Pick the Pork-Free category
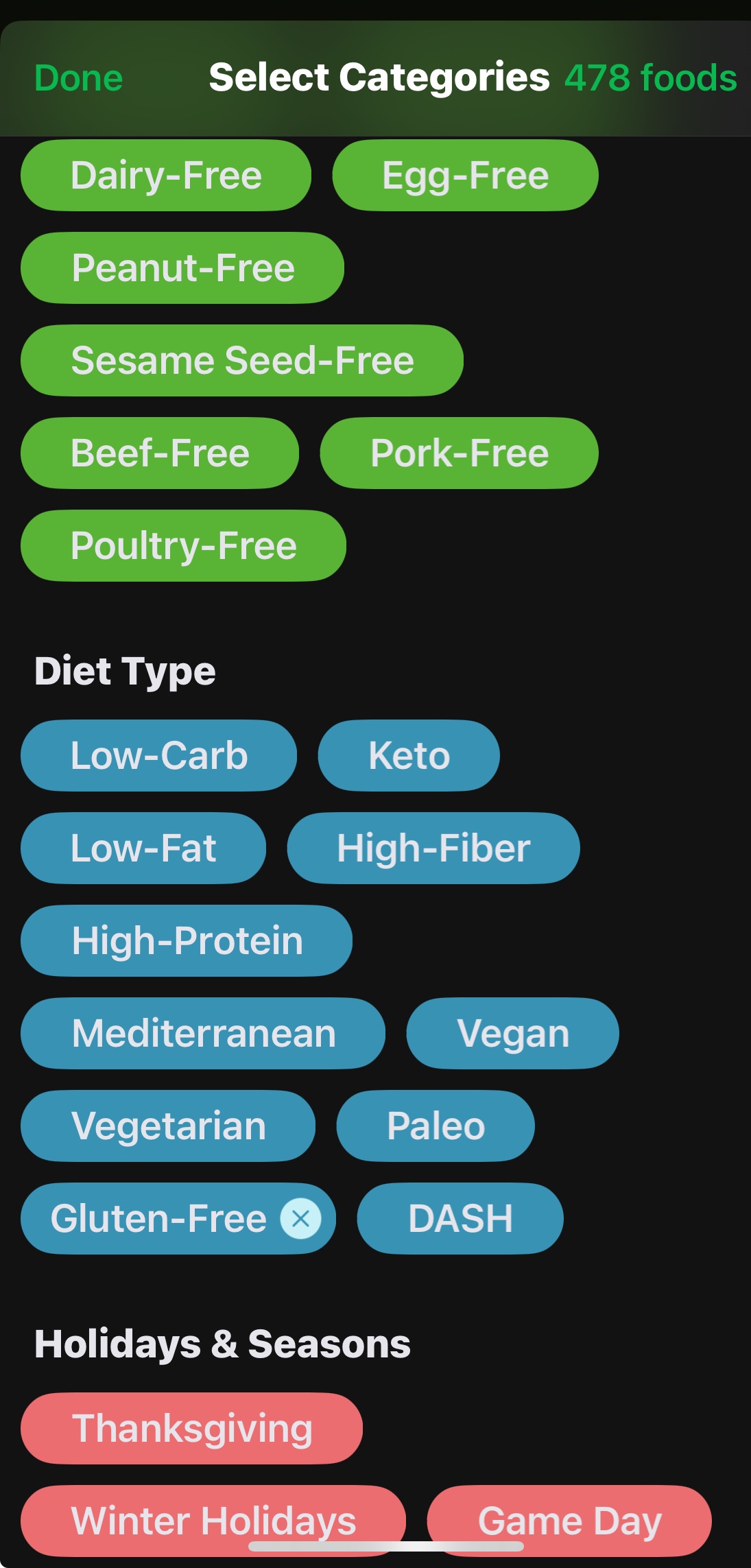 [x=459, y=453]
